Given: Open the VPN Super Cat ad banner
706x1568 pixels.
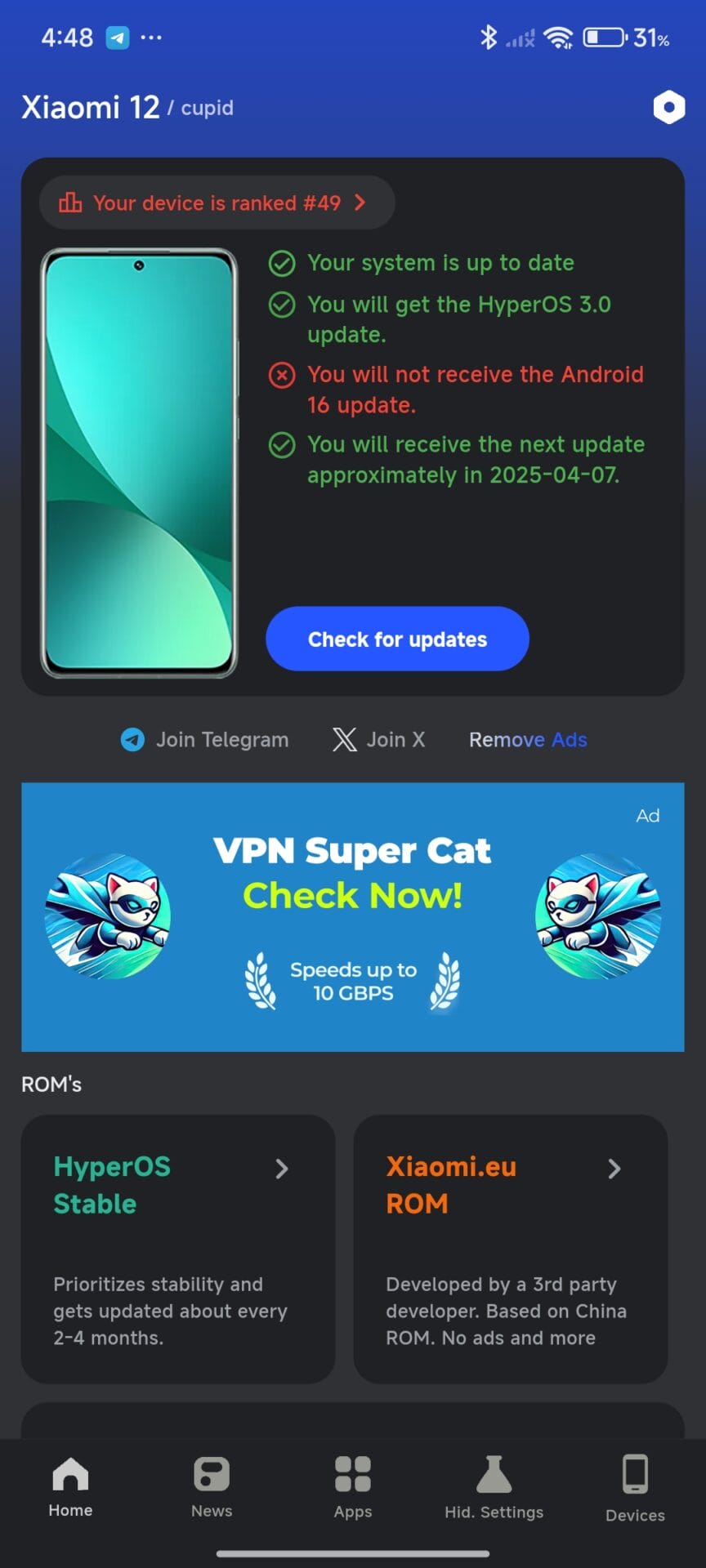Looking at the screenshot, I should (353, 916).
